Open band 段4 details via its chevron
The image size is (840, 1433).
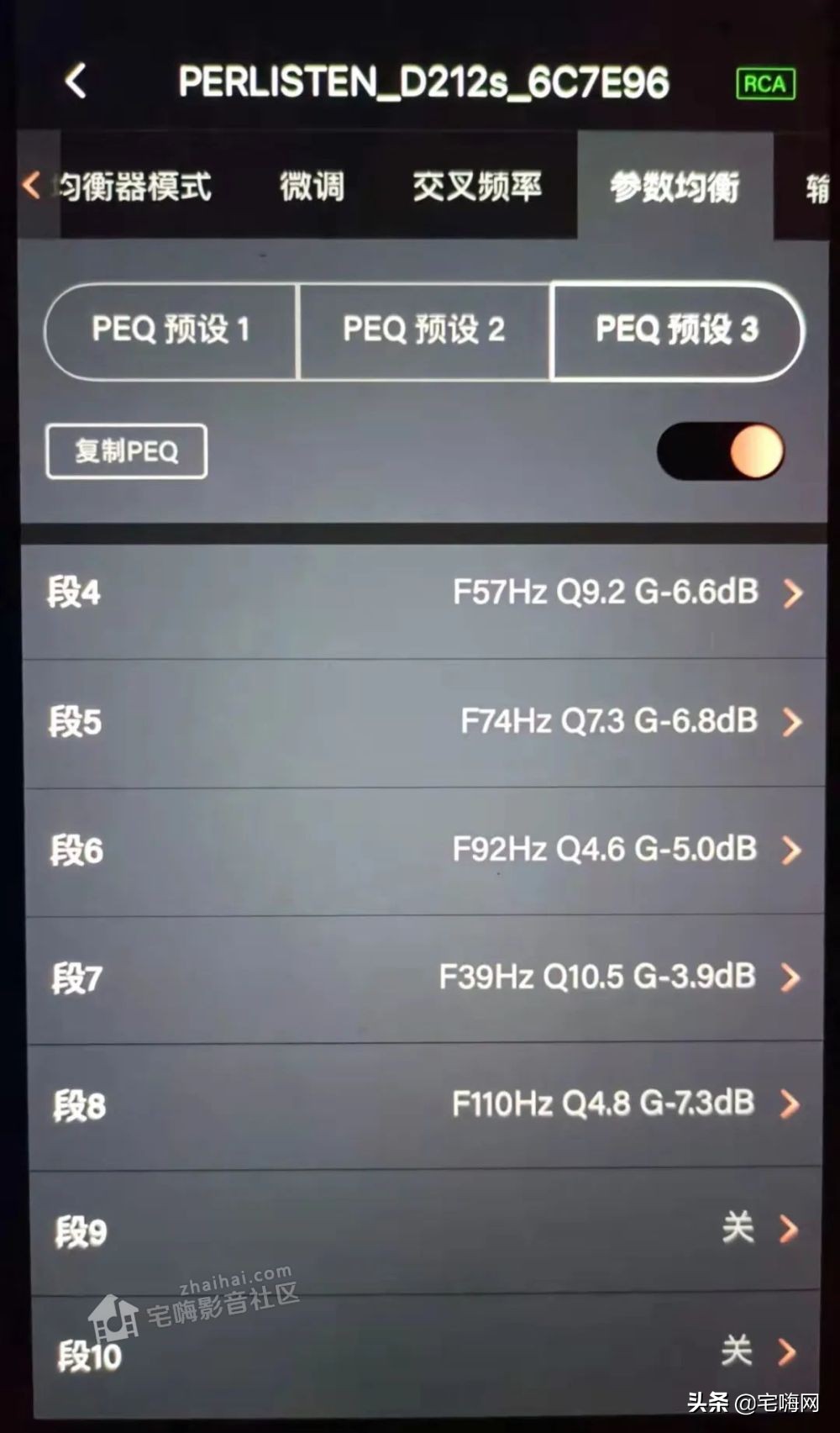[x=790, y=594]
